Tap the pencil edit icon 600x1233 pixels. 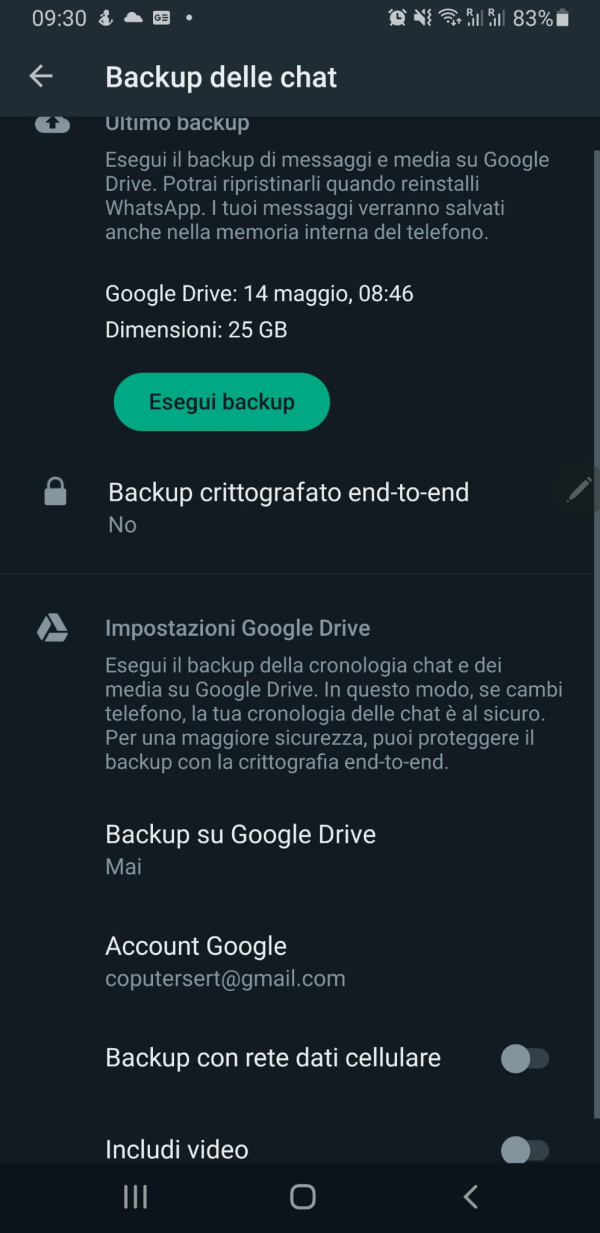(x=578, y=489)
